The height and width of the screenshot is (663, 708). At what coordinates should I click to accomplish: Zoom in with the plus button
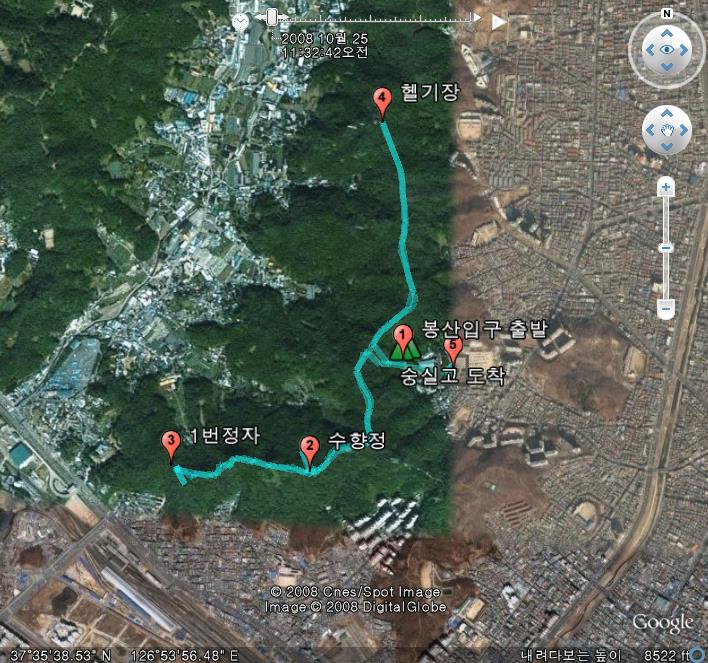666,187
